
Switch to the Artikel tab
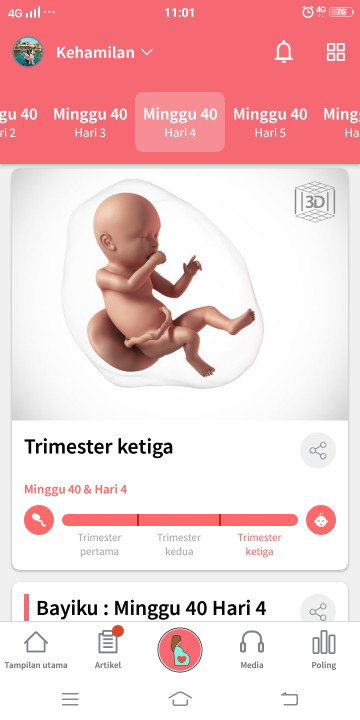pos(108,649)
